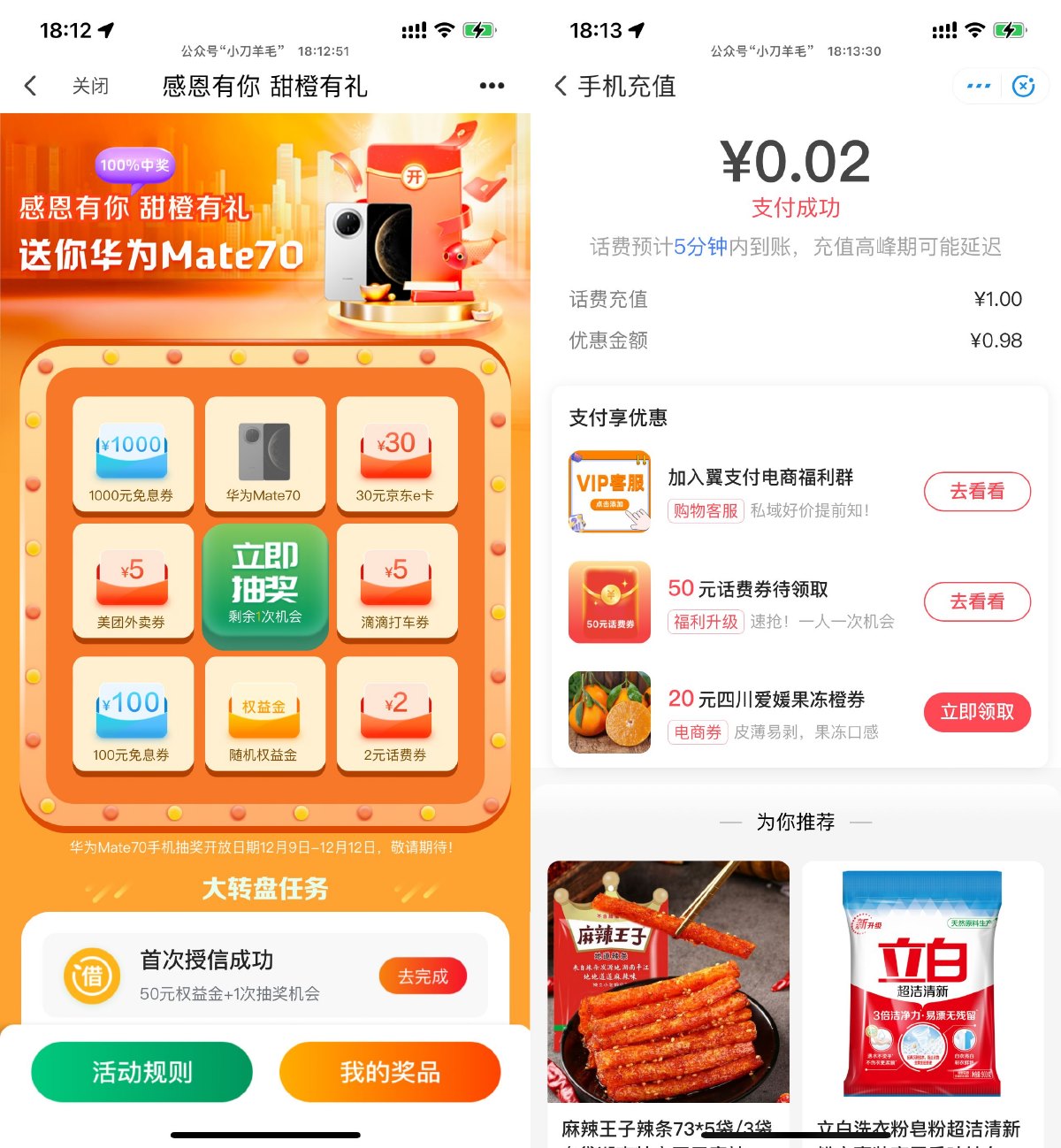The width and height of the screenshot is (1061, 1148).
Task: Tap 去看看 for 加入翼支付电商福利群
Action: click(x=977, y=492)
